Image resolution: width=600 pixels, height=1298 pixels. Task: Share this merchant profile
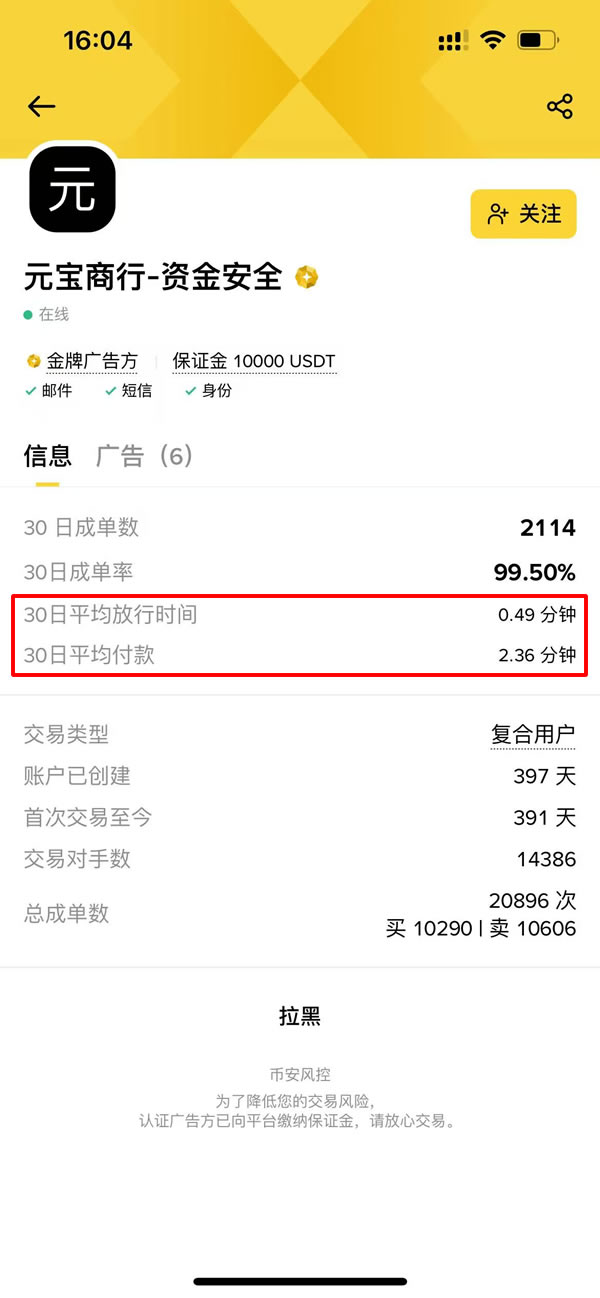coord(560,106)
